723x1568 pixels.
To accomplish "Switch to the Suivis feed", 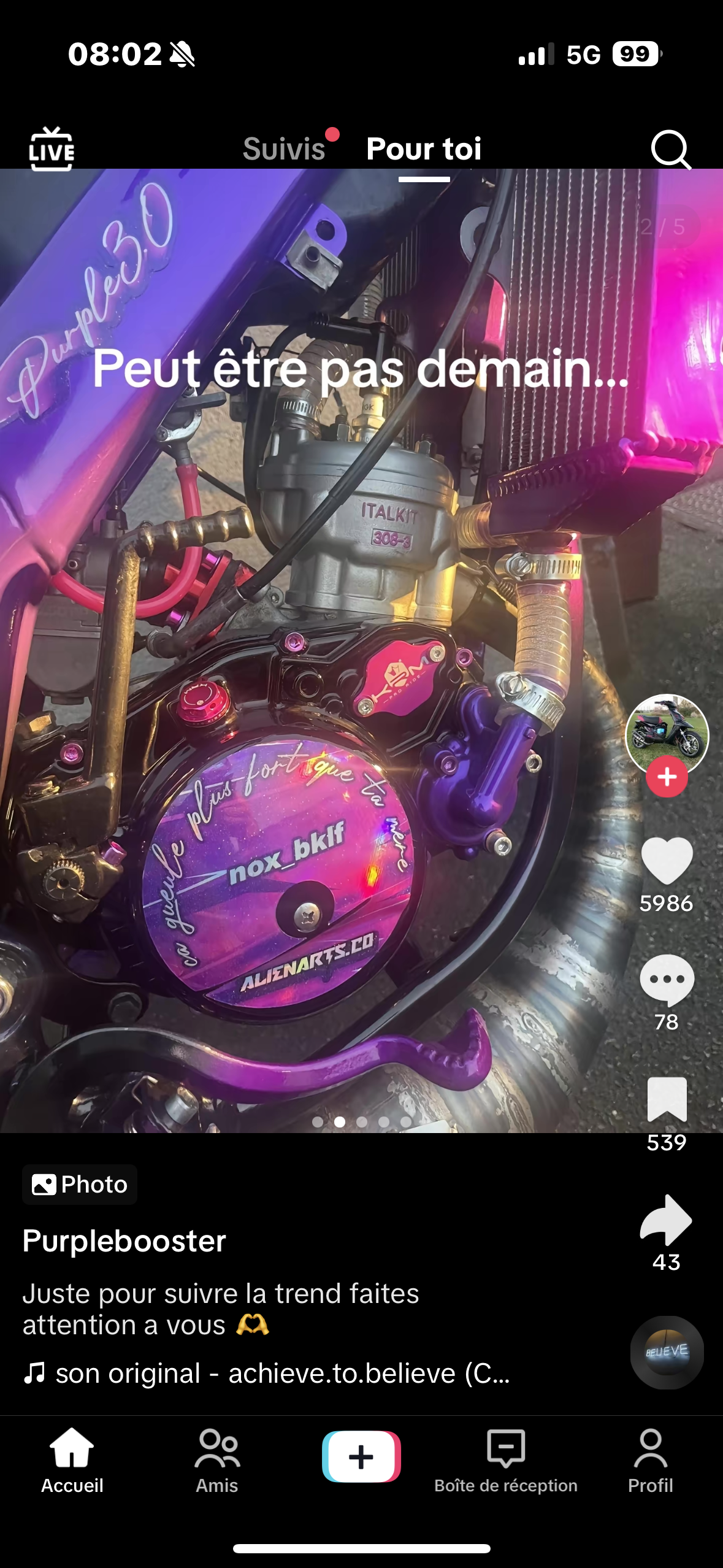I will coord(284,149).
